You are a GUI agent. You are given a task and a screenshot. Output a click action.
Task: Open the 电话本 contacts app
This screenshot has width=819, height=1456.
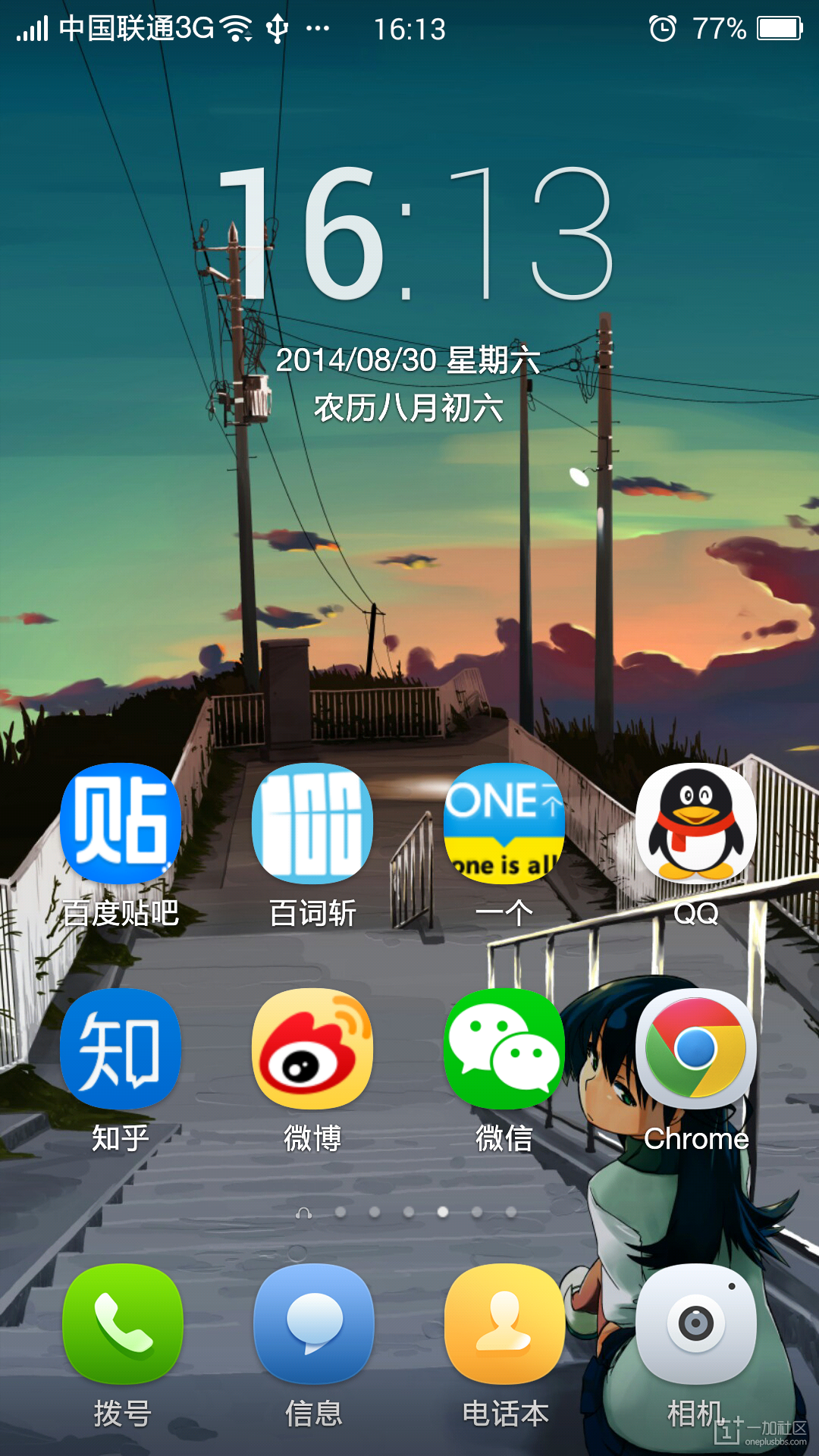tap(505, 1324)
